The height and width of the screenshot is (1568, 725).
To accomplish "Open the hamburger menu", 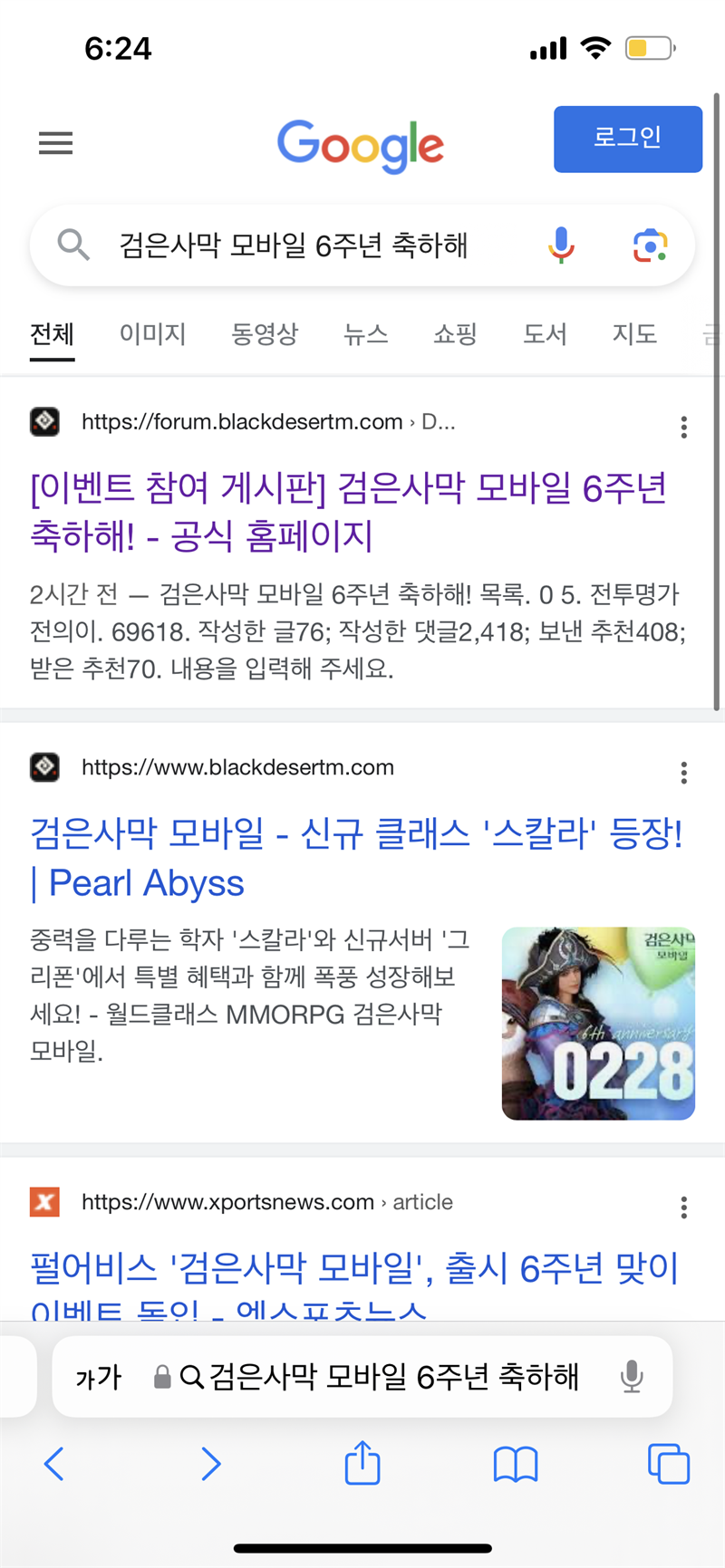I will (x=55, y=143).
